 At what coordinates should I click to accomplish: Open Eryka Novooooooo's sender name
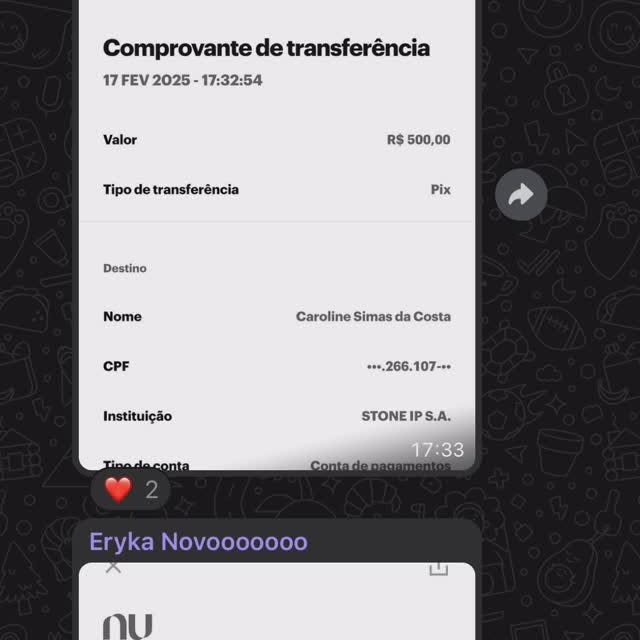[198, 542]
